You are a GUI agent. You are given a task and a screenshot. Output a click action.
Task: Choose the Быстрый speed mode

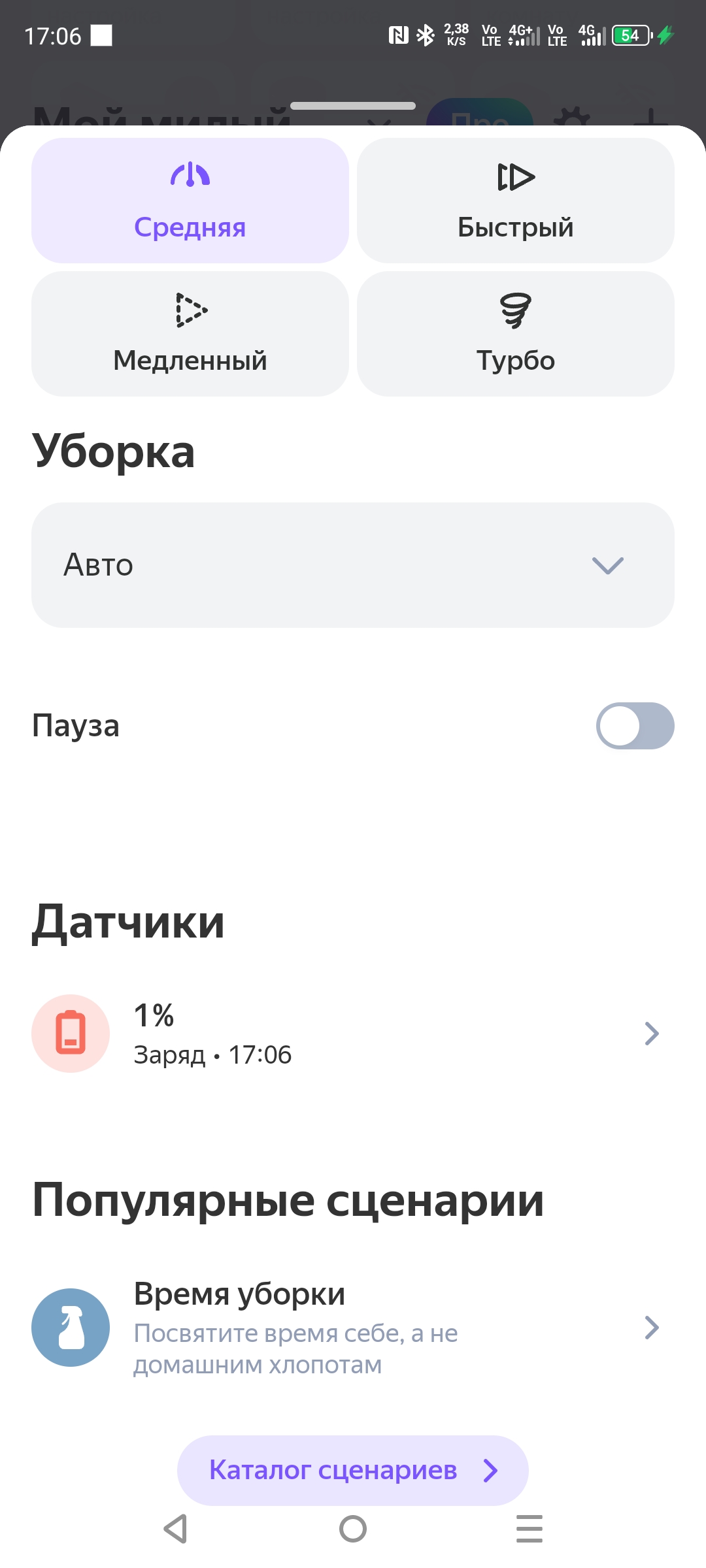[x=515, y=201]
